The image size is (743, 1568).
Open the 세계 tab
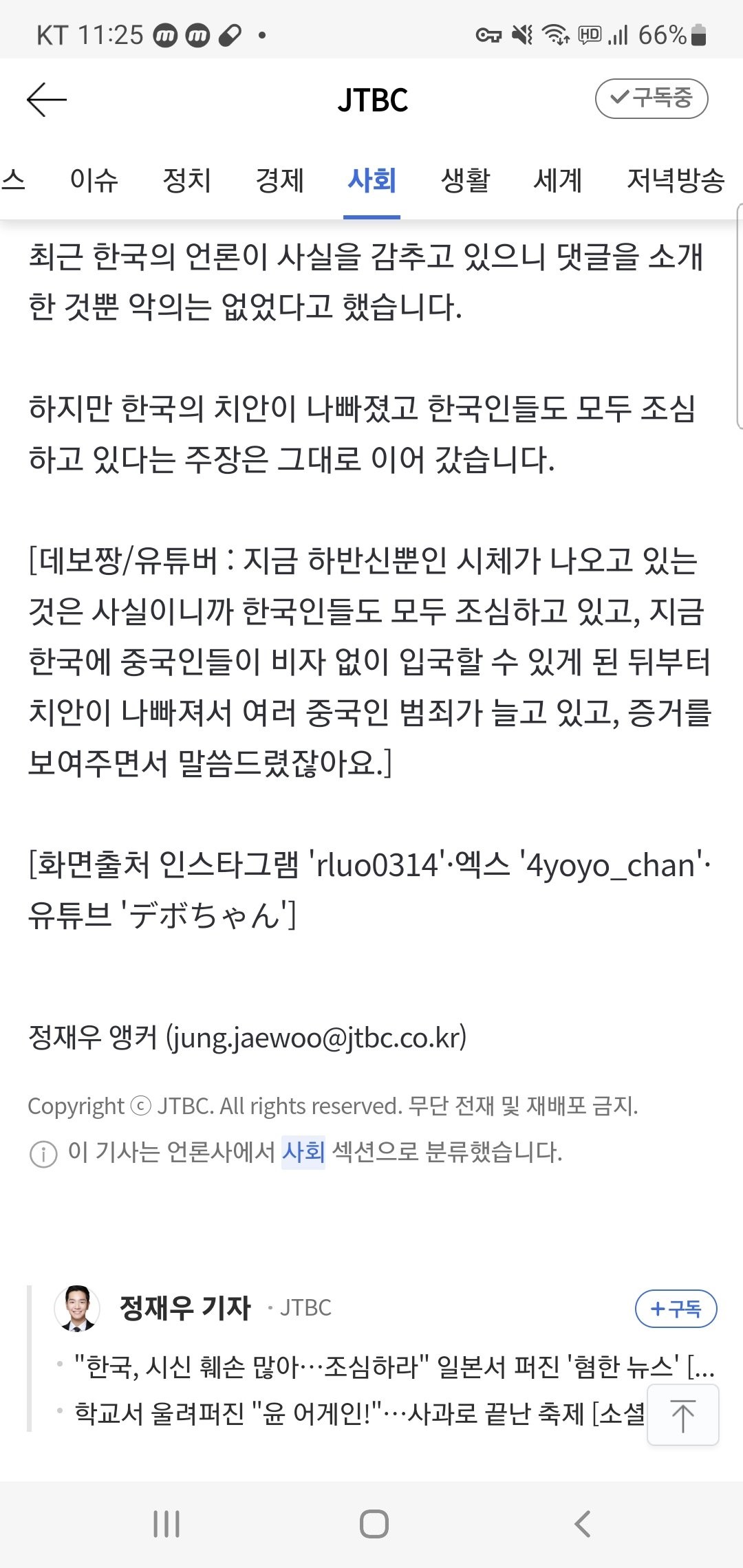click(x=558, y=181)
